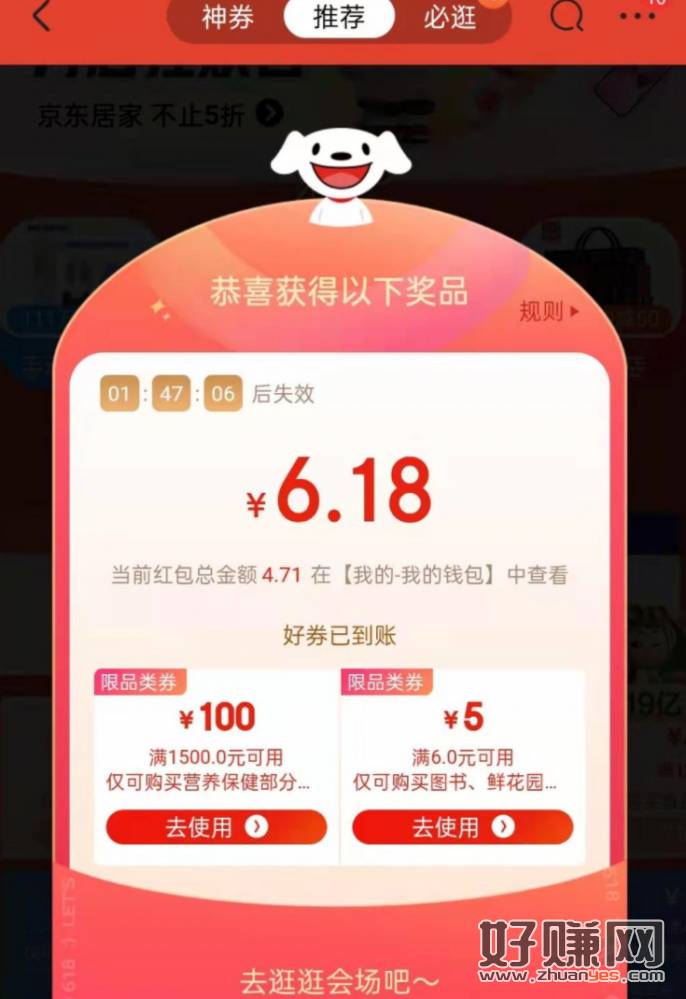Tap 去逛逛会场吧 to browse the venue
Screen dimensions: 686x999
[339, 978]
